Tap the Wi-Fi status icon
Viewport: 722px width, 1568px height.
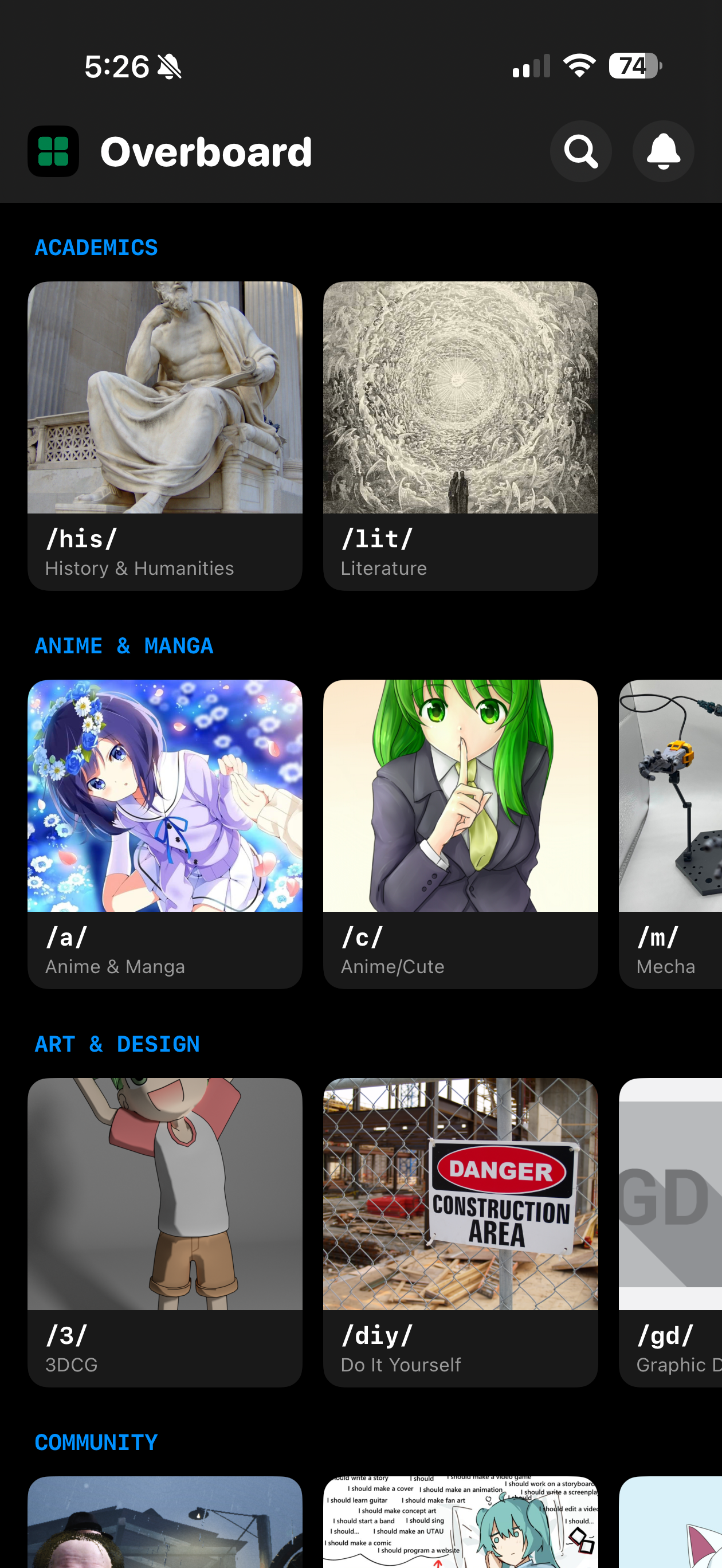click(x=579, y=66)
